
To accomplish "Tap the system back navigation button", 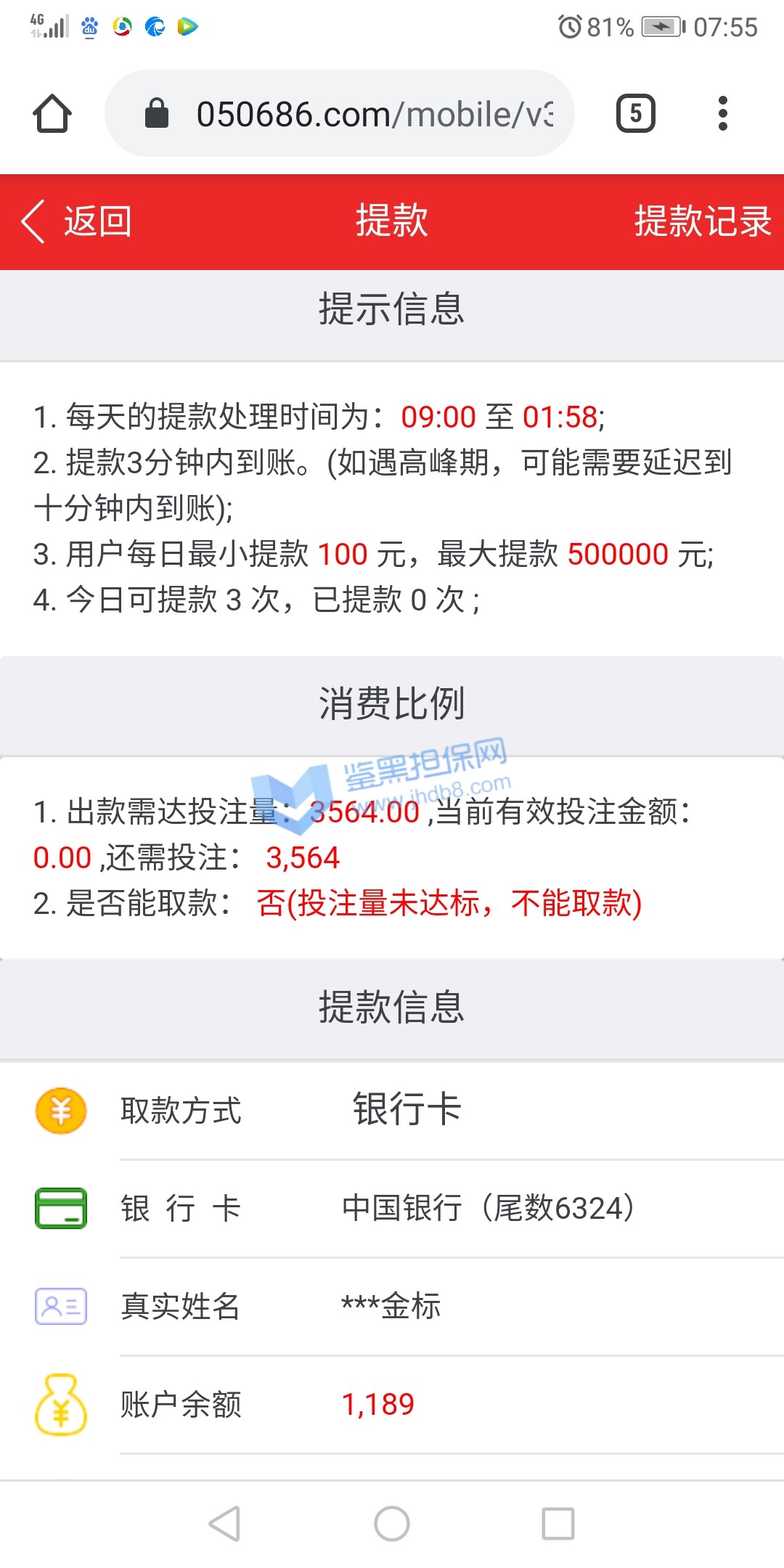I will pyautogui.click(x=225, y=1523).
